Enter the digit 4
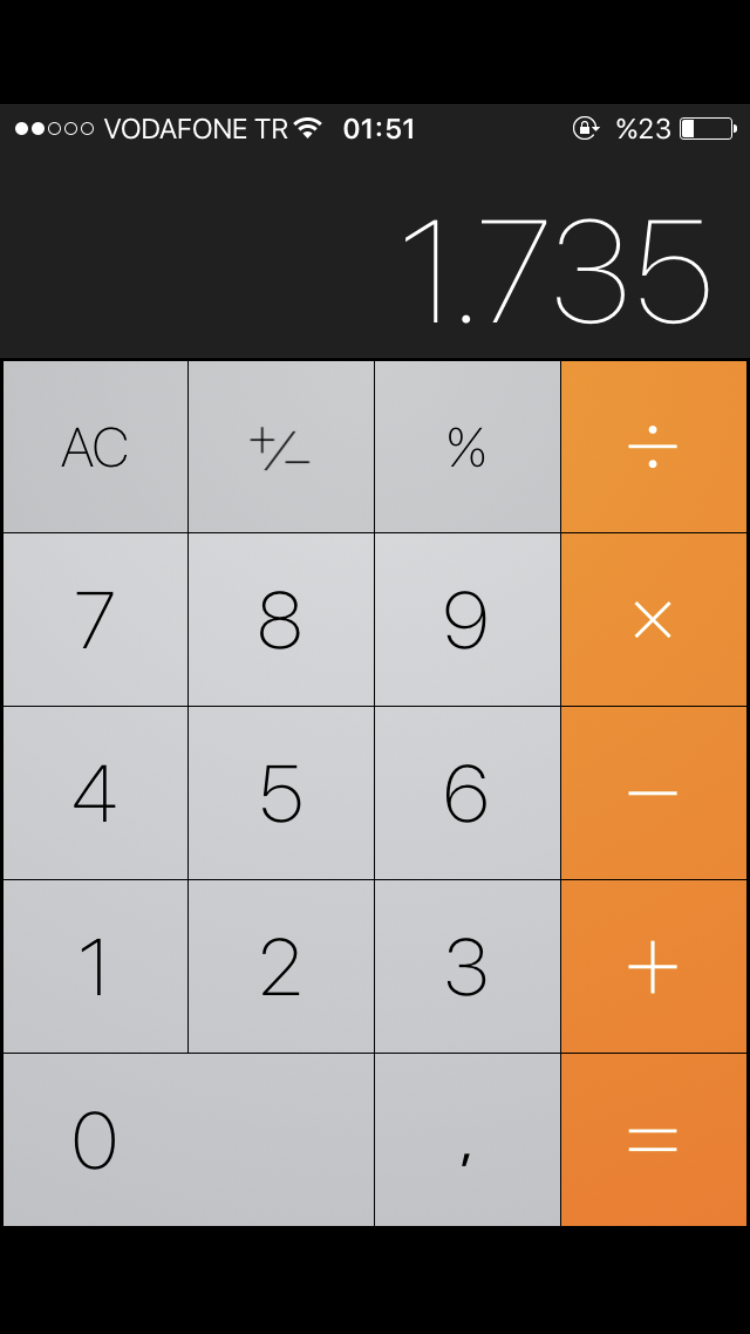This screenshot has width=750, height=1334. [95, 793]
